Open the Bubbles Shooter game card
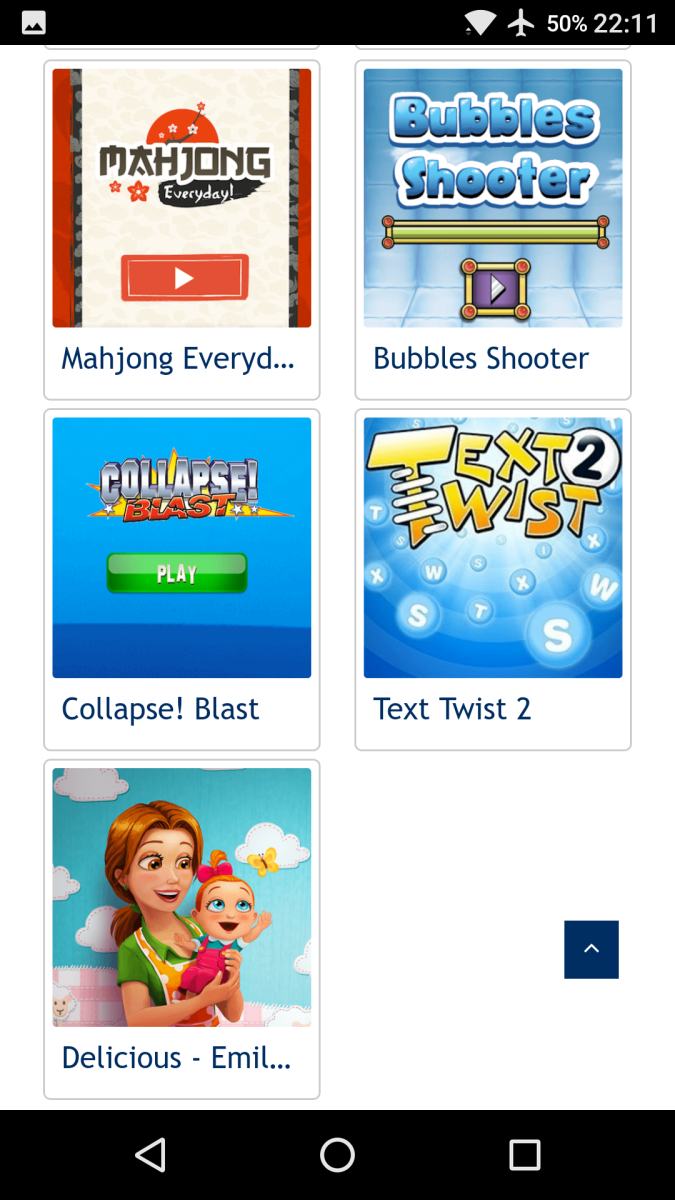The height and width of the screenshot is (1200, 675). [x=493, y=229]
